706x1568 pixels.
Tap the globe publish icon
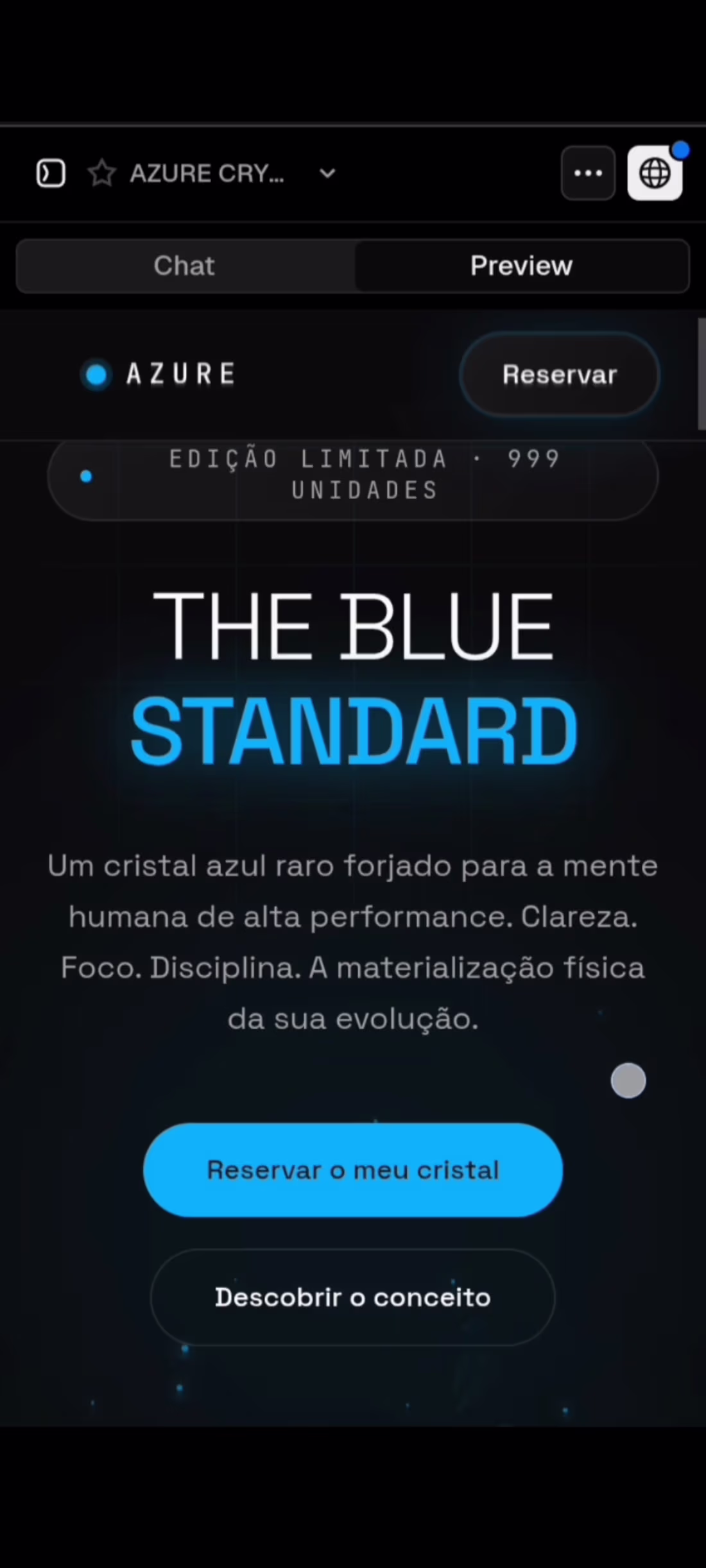coord(655,173)
